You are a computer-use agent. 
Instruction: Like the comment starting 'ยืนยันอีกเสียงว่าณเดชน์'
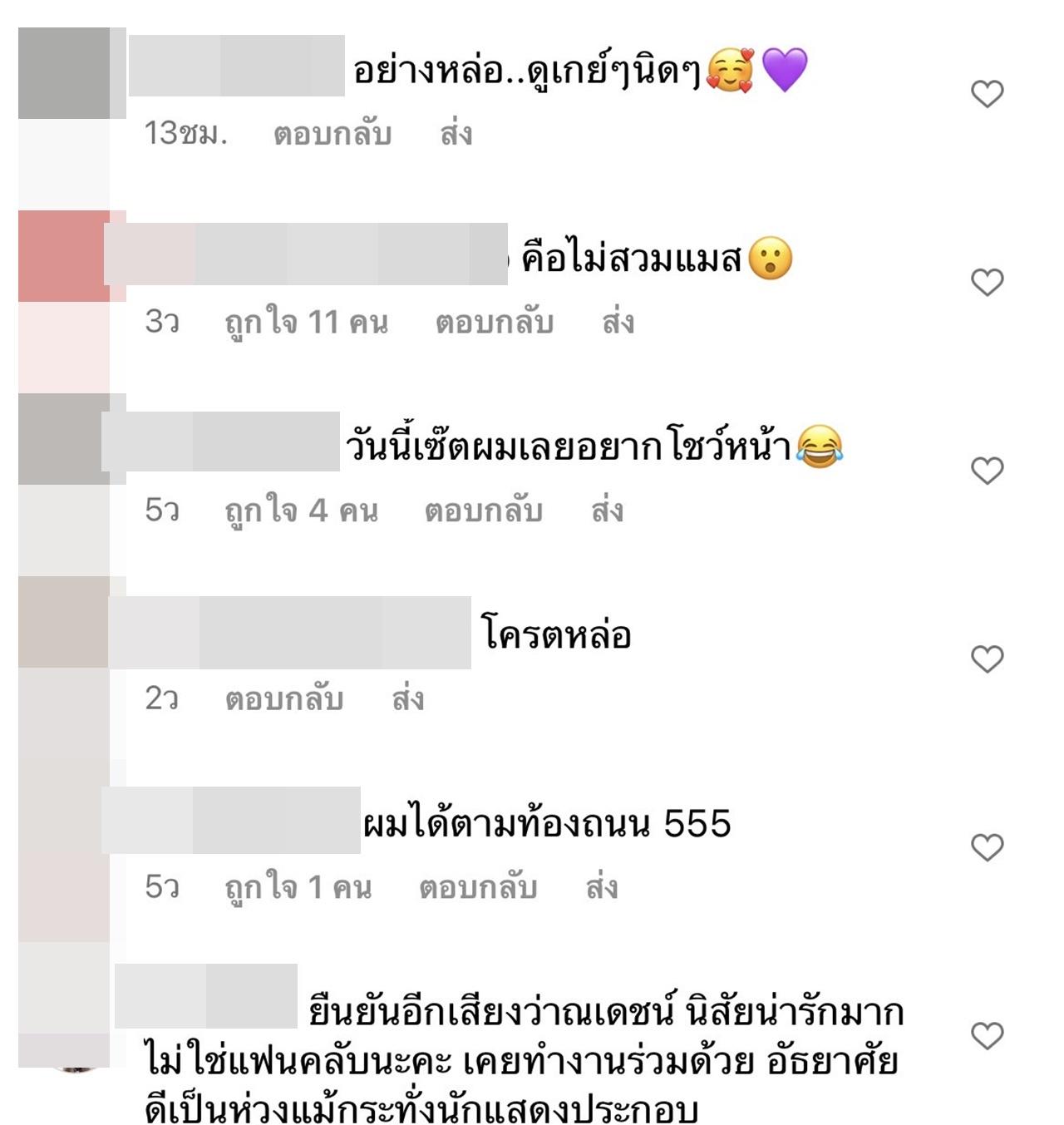click(x=987, y=1036)
